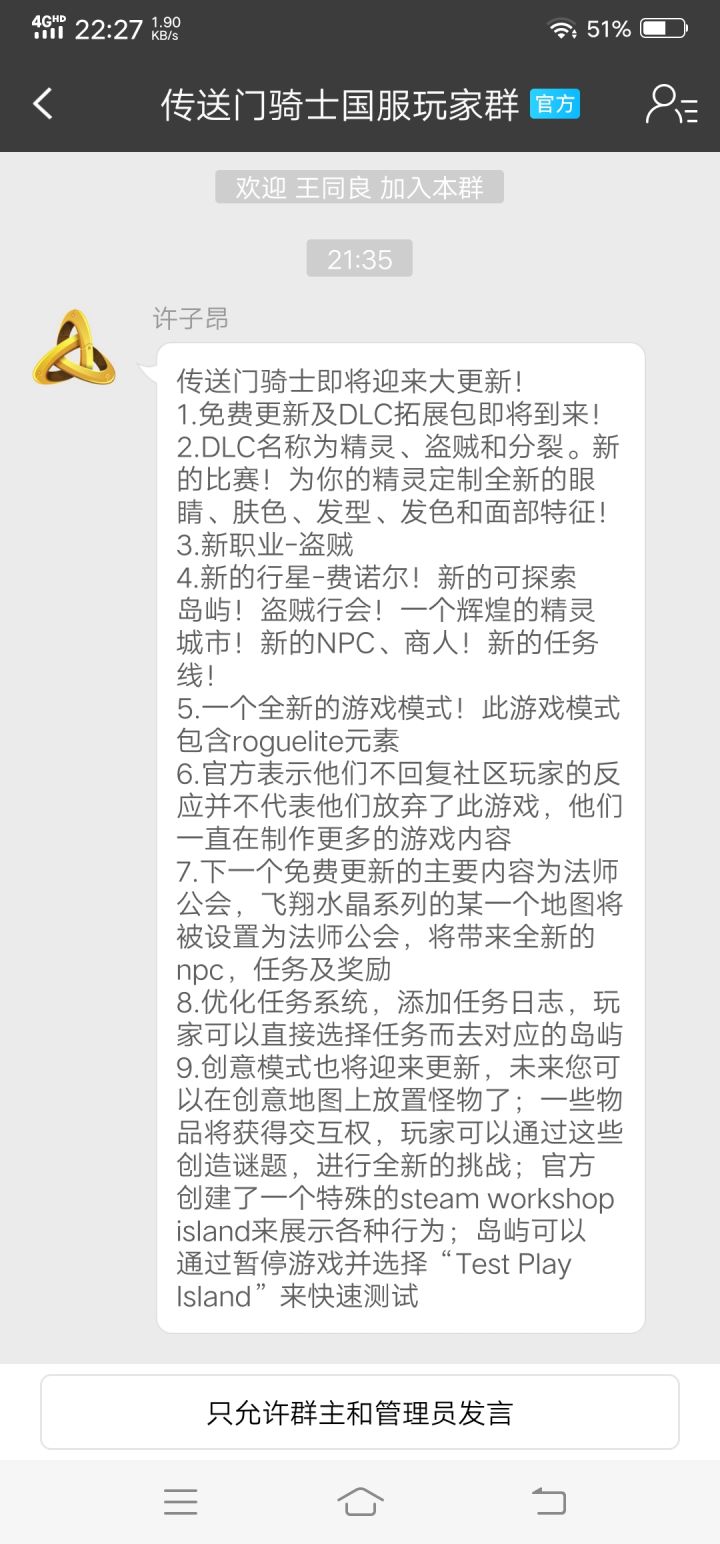Tap 许子昂's golden knot avatar
720x1544 pixels.
point(73,347)
